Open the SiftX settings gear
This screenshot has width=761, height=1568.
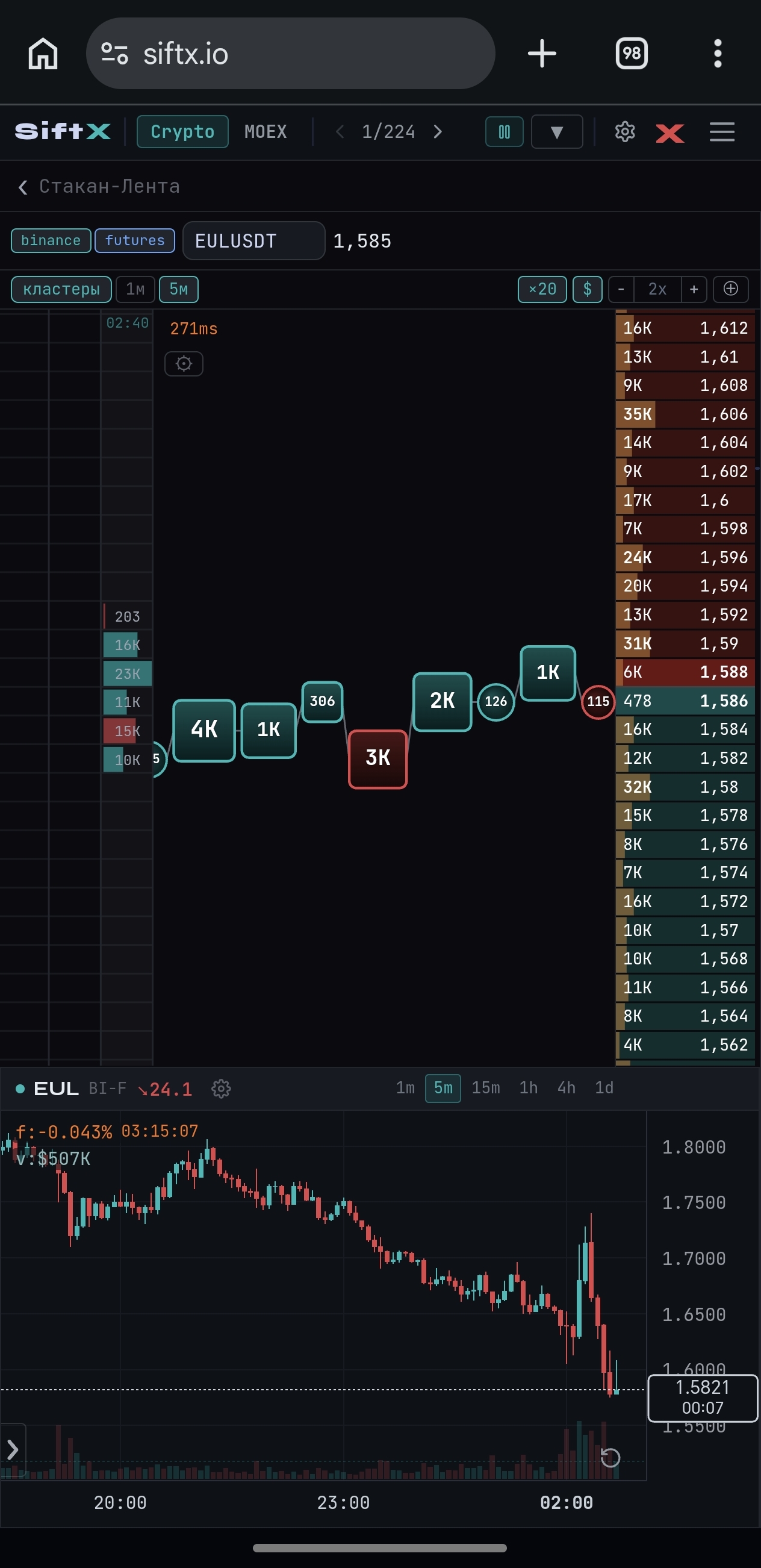[x=625, y=131]
